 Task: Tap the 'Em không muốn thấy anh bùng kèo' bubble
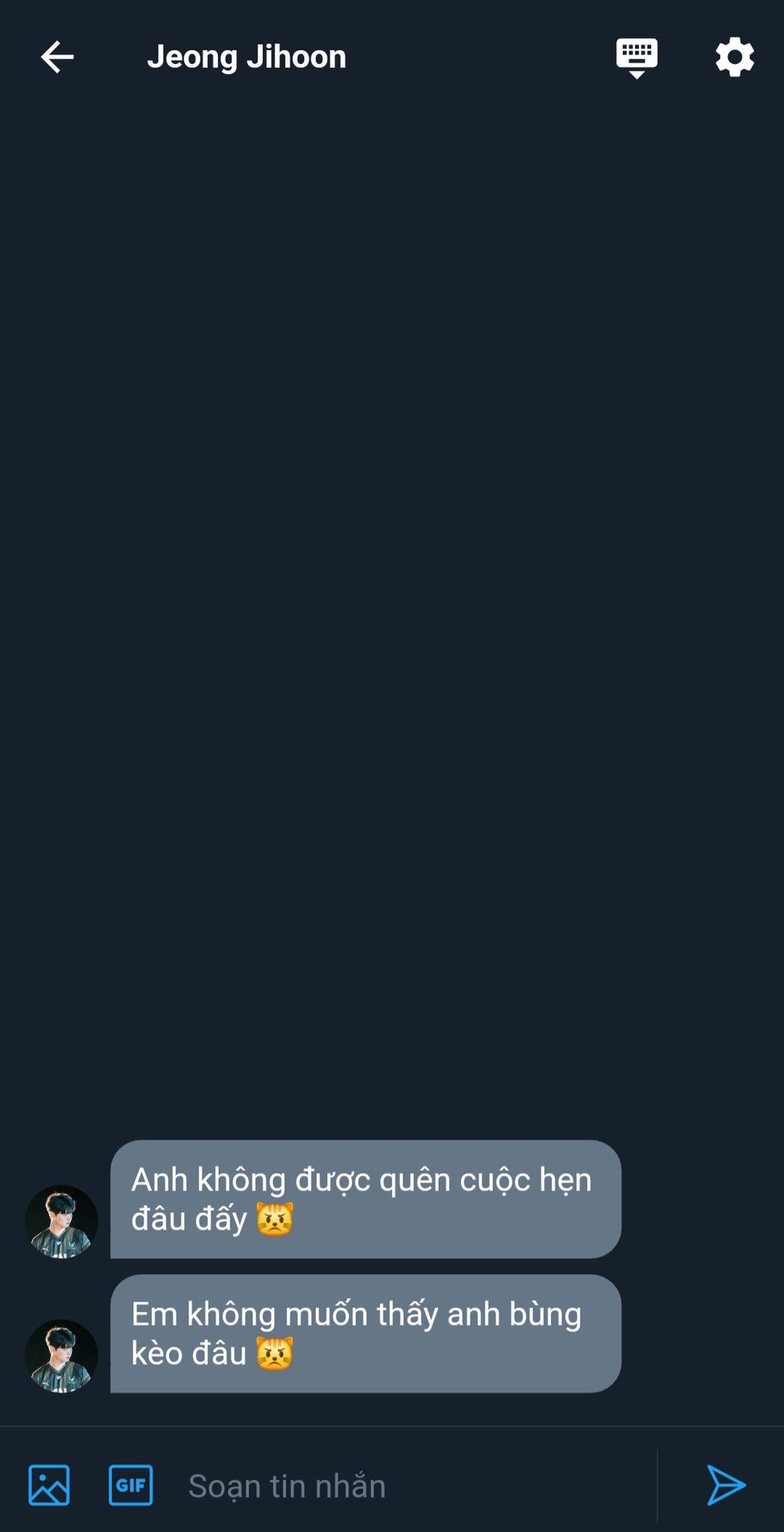coord(365,1333)
